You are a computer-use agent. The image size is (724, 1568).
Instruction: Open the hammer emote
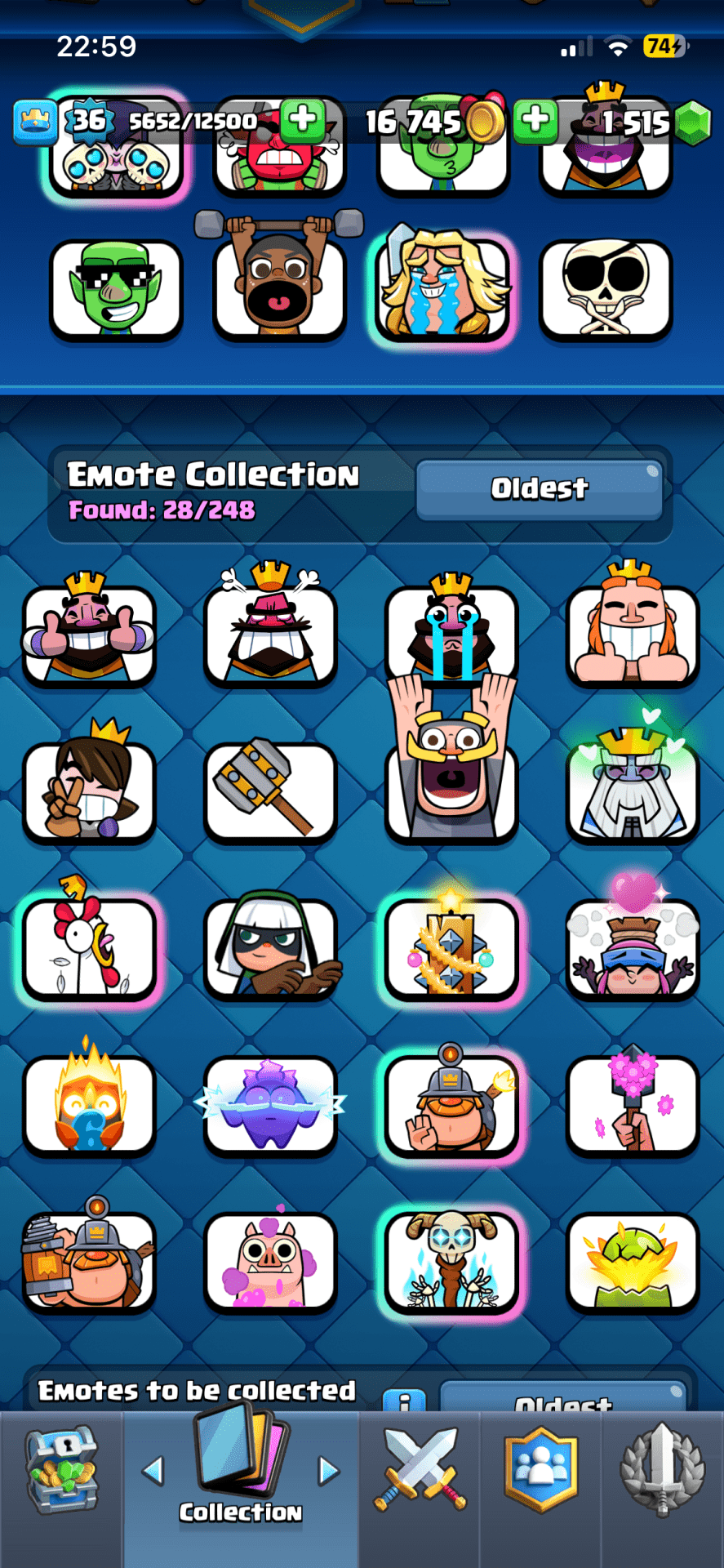[x=270, y=791]
